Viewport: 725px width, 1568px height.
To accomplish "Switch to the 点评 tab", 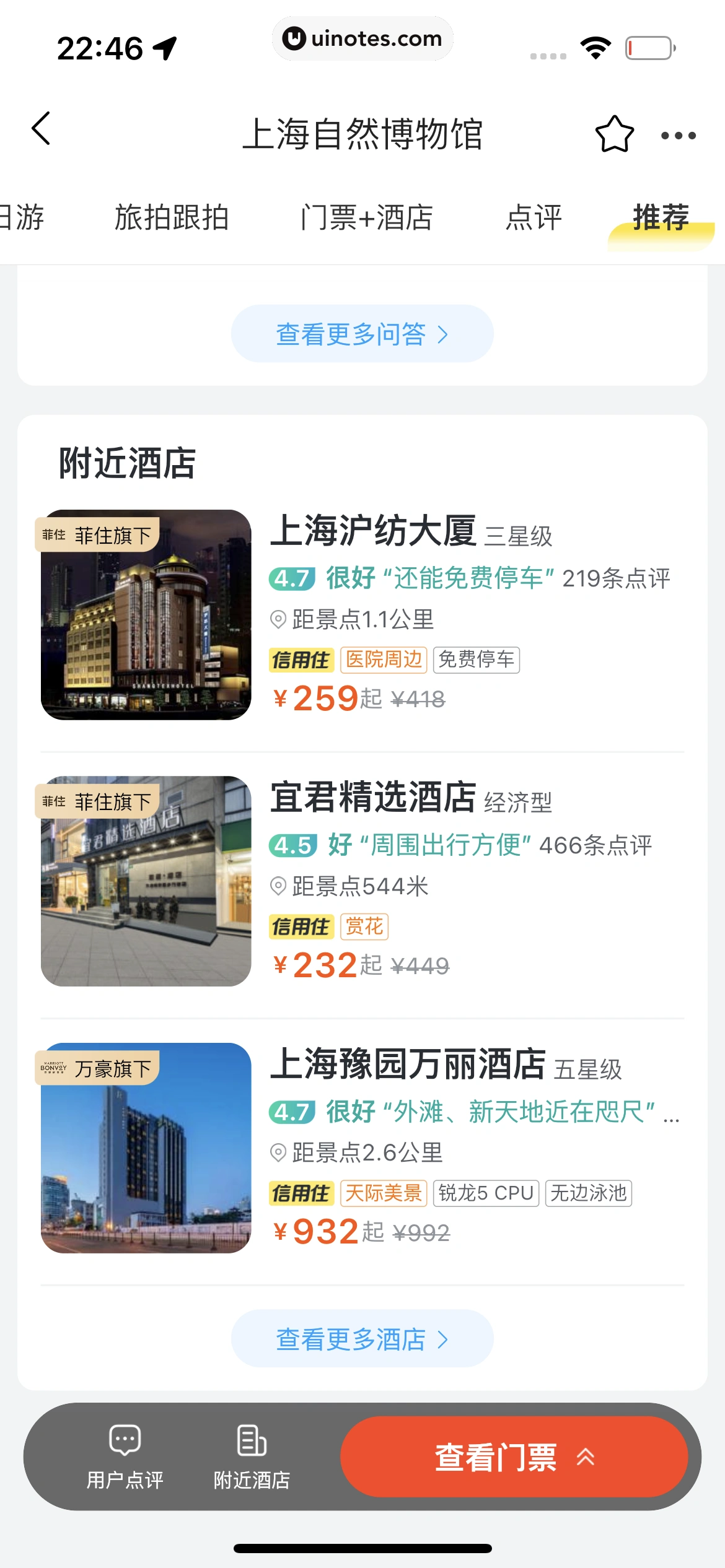I will pos(534,218).
